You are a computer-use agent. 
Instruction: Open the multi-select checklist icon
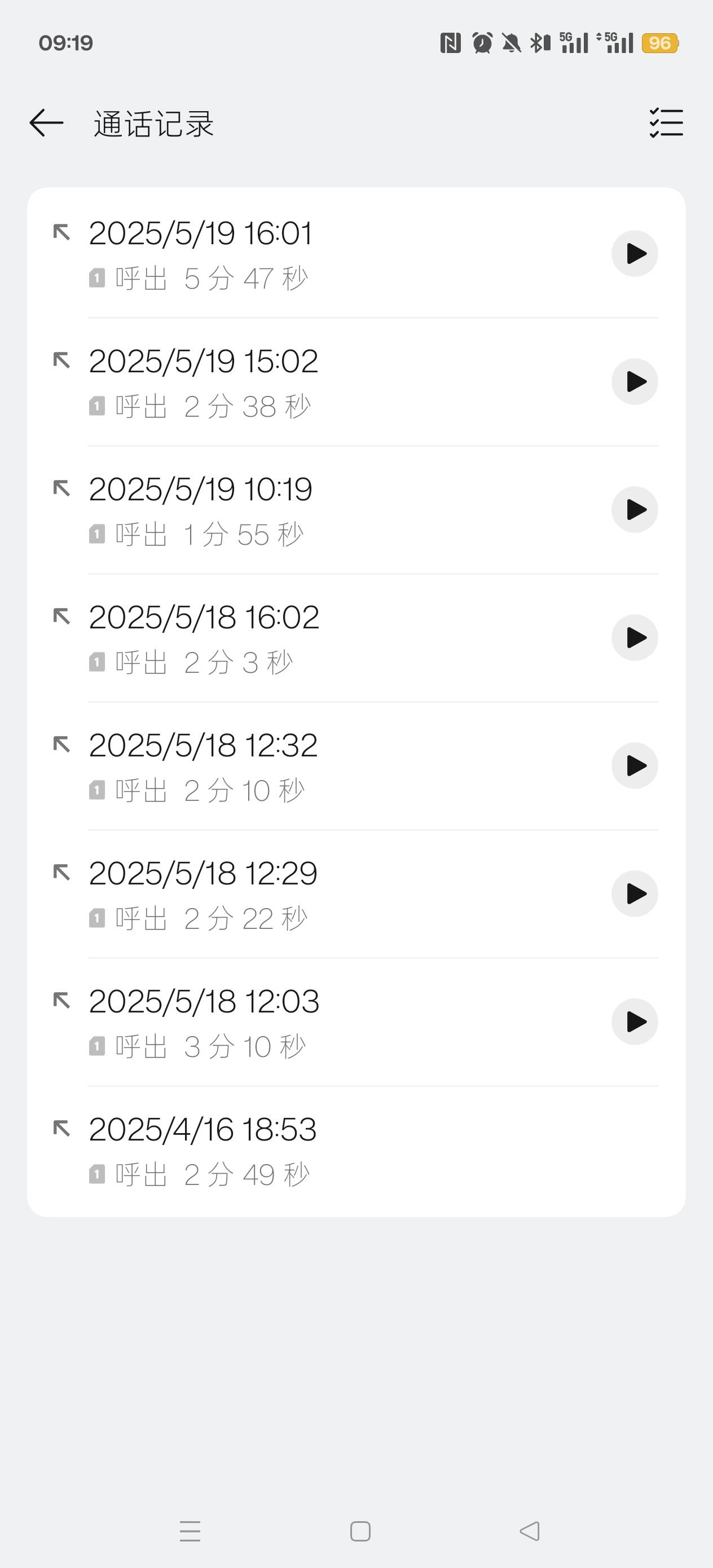(666, 123)
